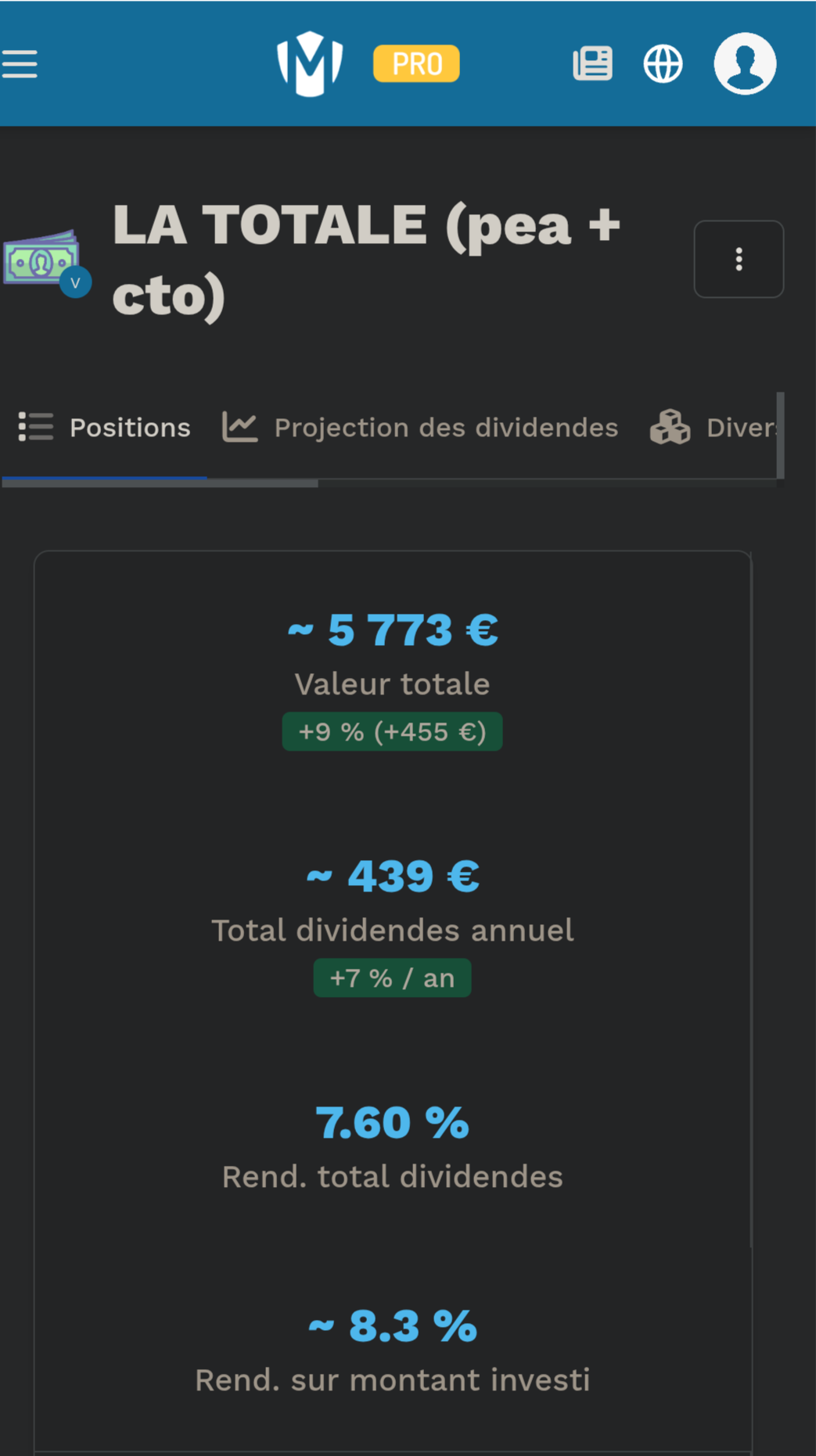Switch to Projection des dividendes tab
The image size is (816, 1456).
coord(420,428)
